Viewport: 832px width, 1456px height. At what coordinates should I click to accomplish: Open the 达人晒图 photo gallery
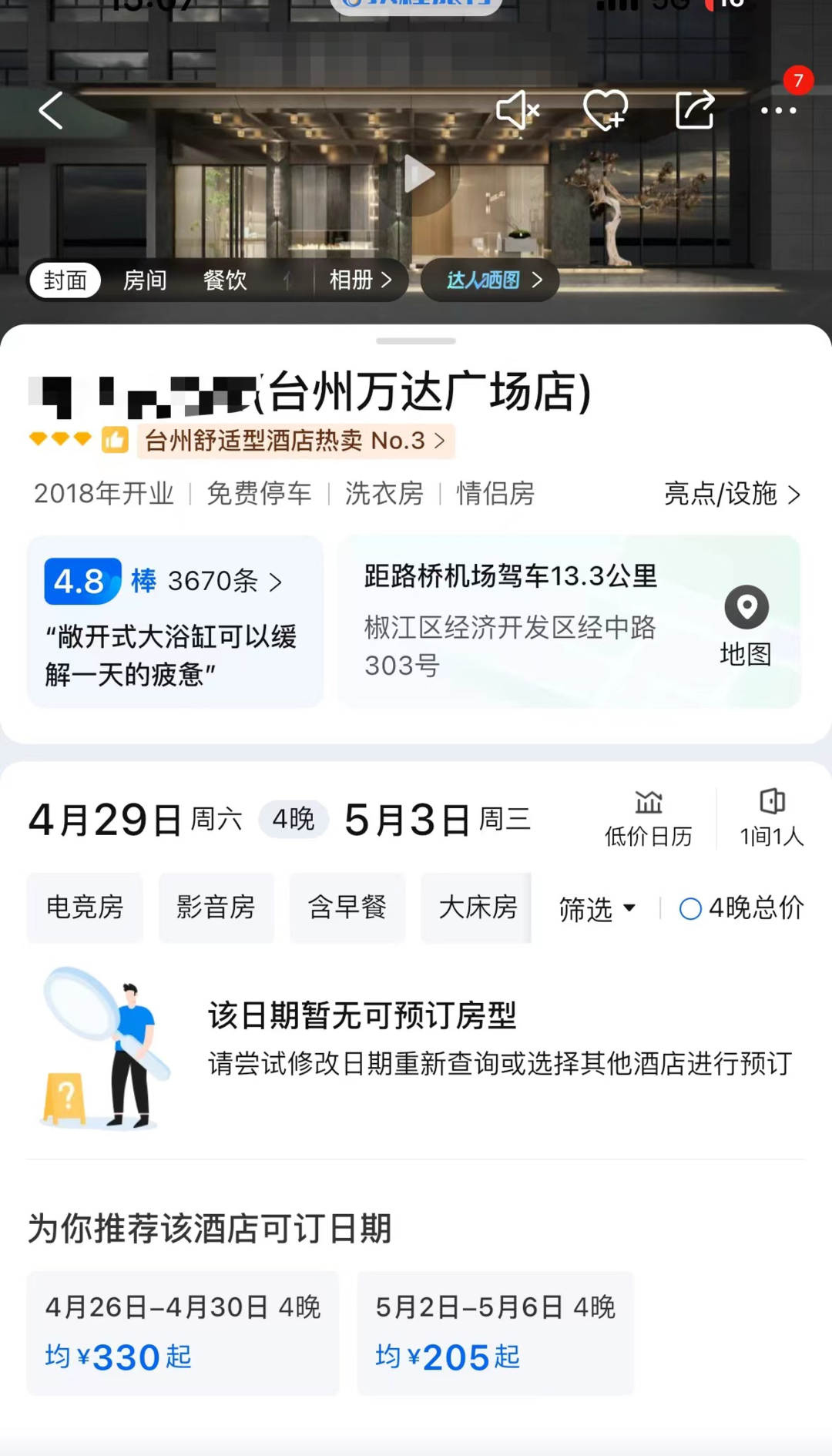point(488,280)
